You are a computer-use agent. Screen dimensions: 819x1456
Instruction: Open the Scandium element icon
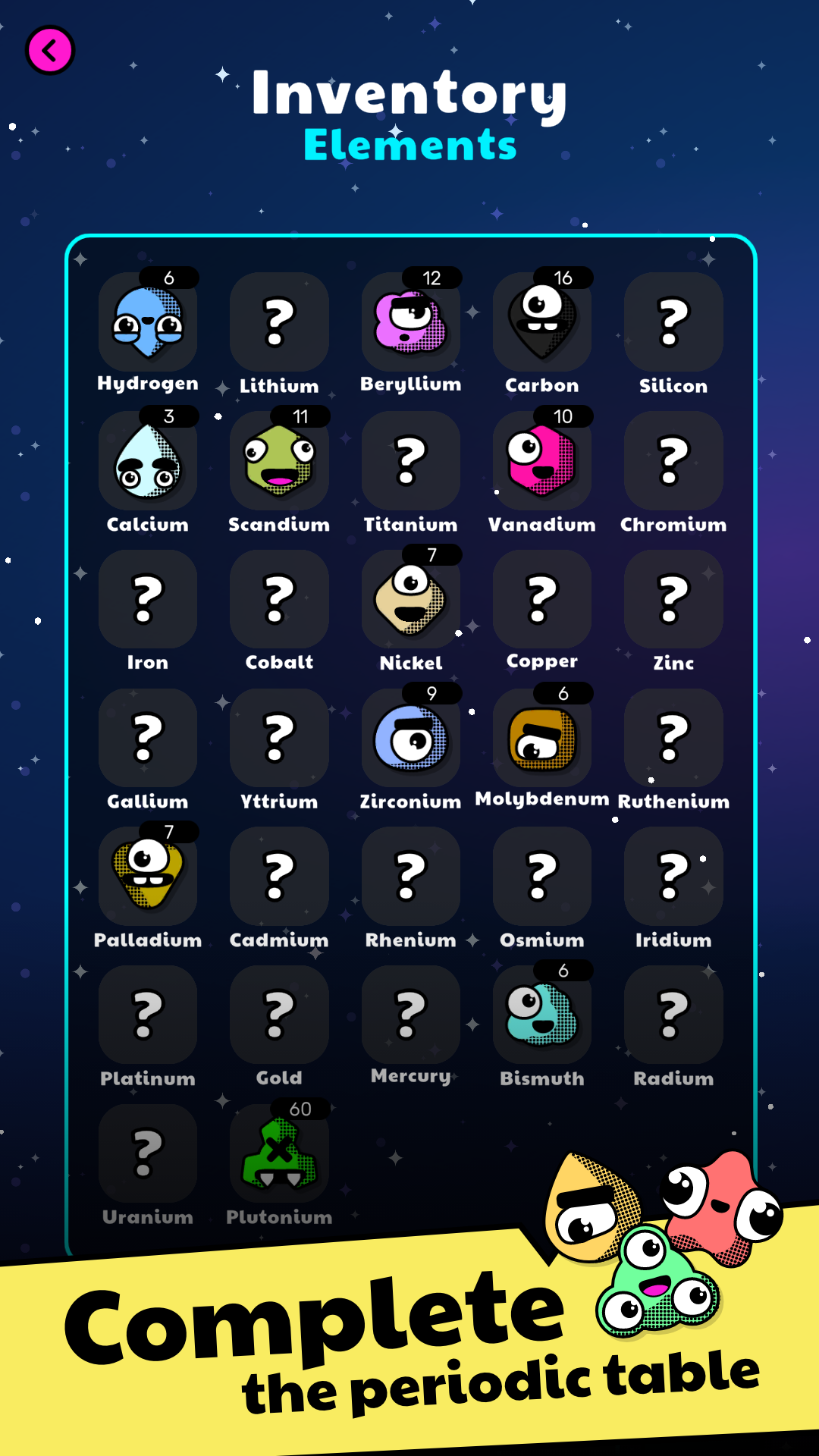(279, 463)
